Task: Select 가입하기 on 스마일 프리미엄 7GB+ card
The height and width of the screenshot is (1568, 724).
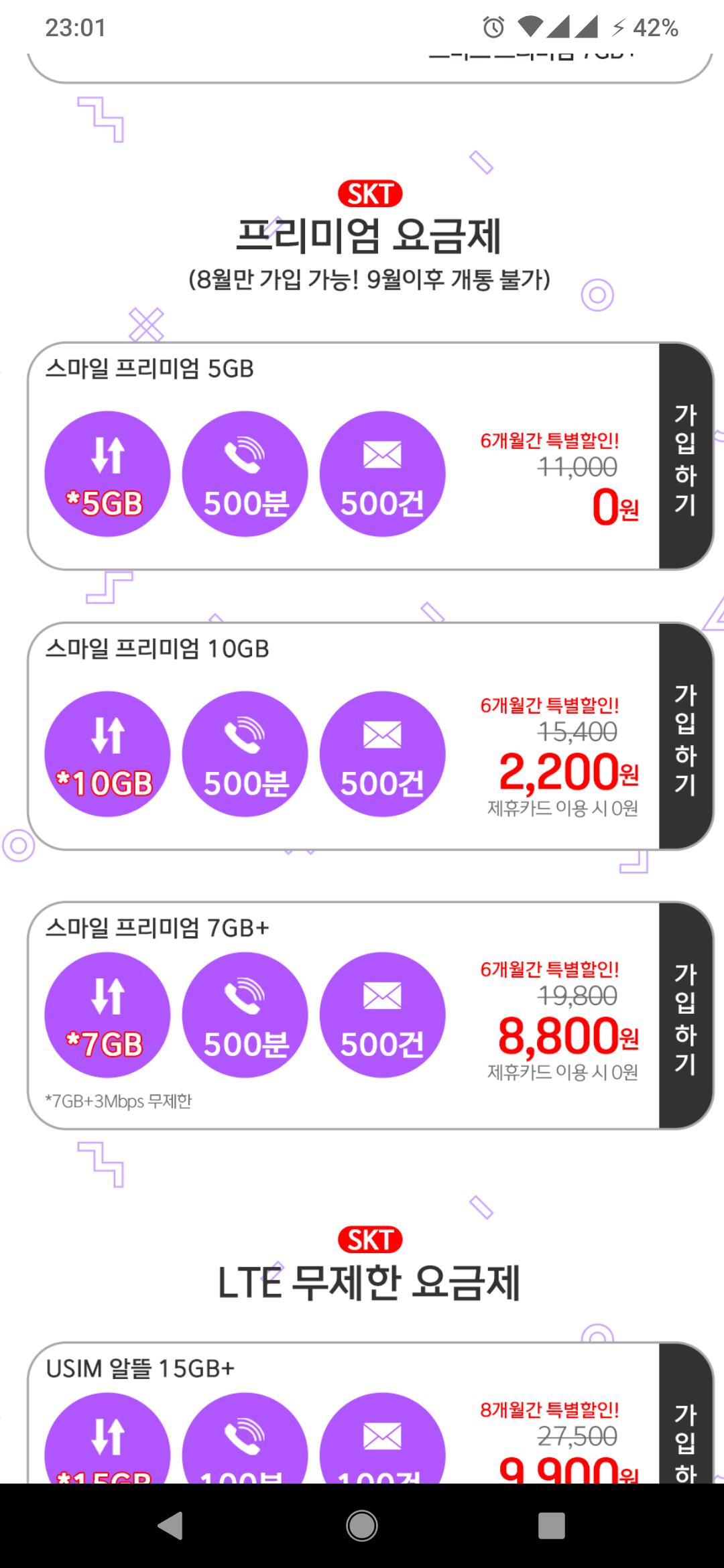Action: point(686,1016)
